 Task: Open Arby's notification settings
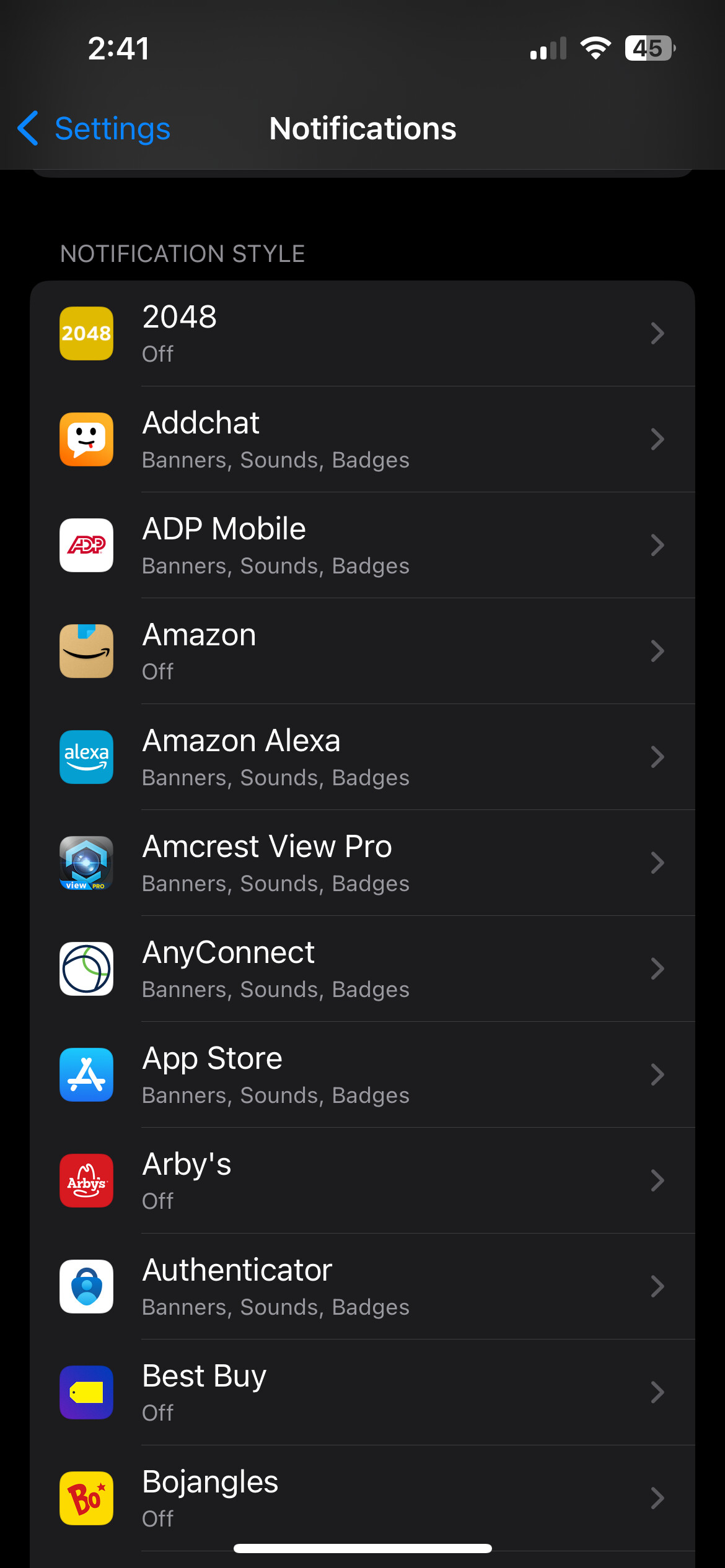pyautogui.click(x=362, y=1181)
